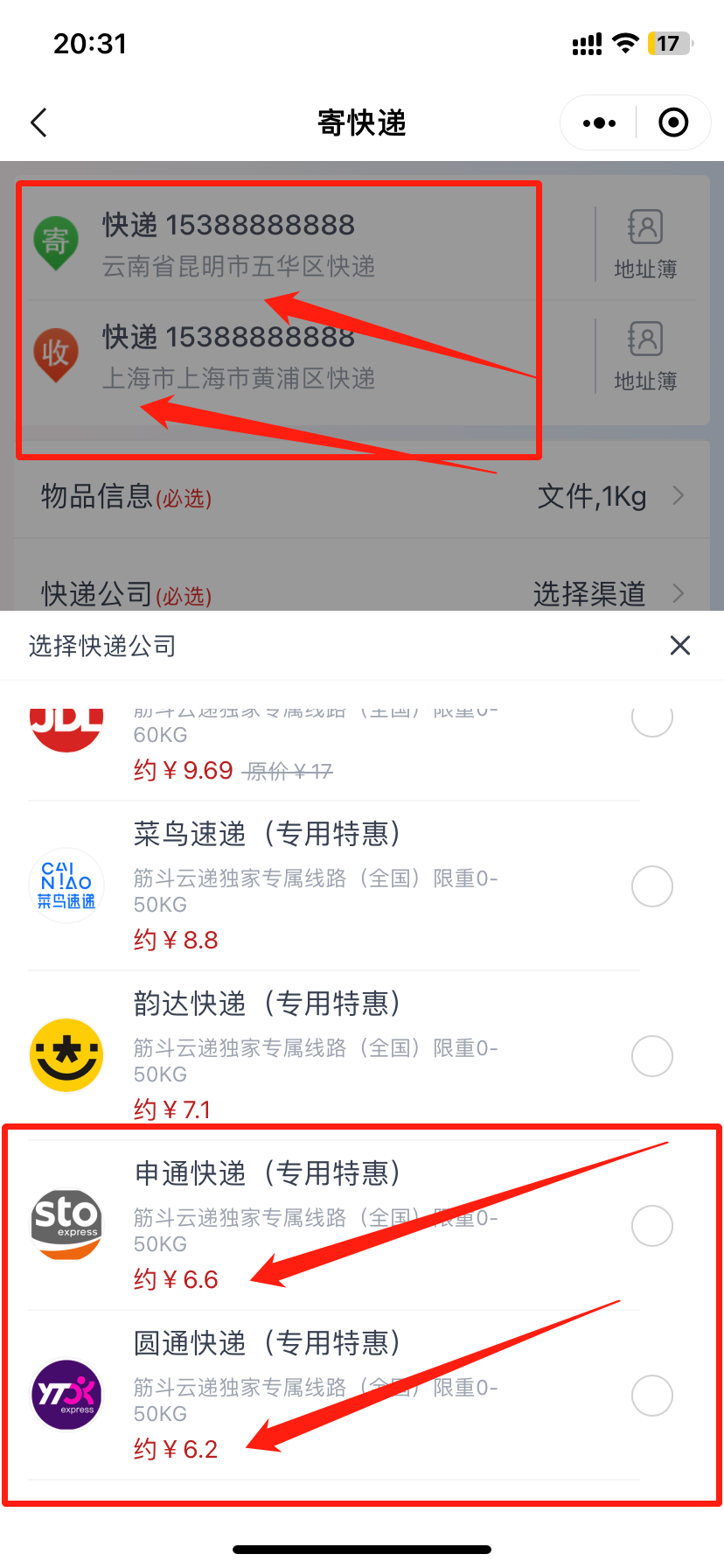The image size is (724, 1568).
Task: Choose 圆通快递 (专用特惠) at 约¥6.2
Action: 652,1396
